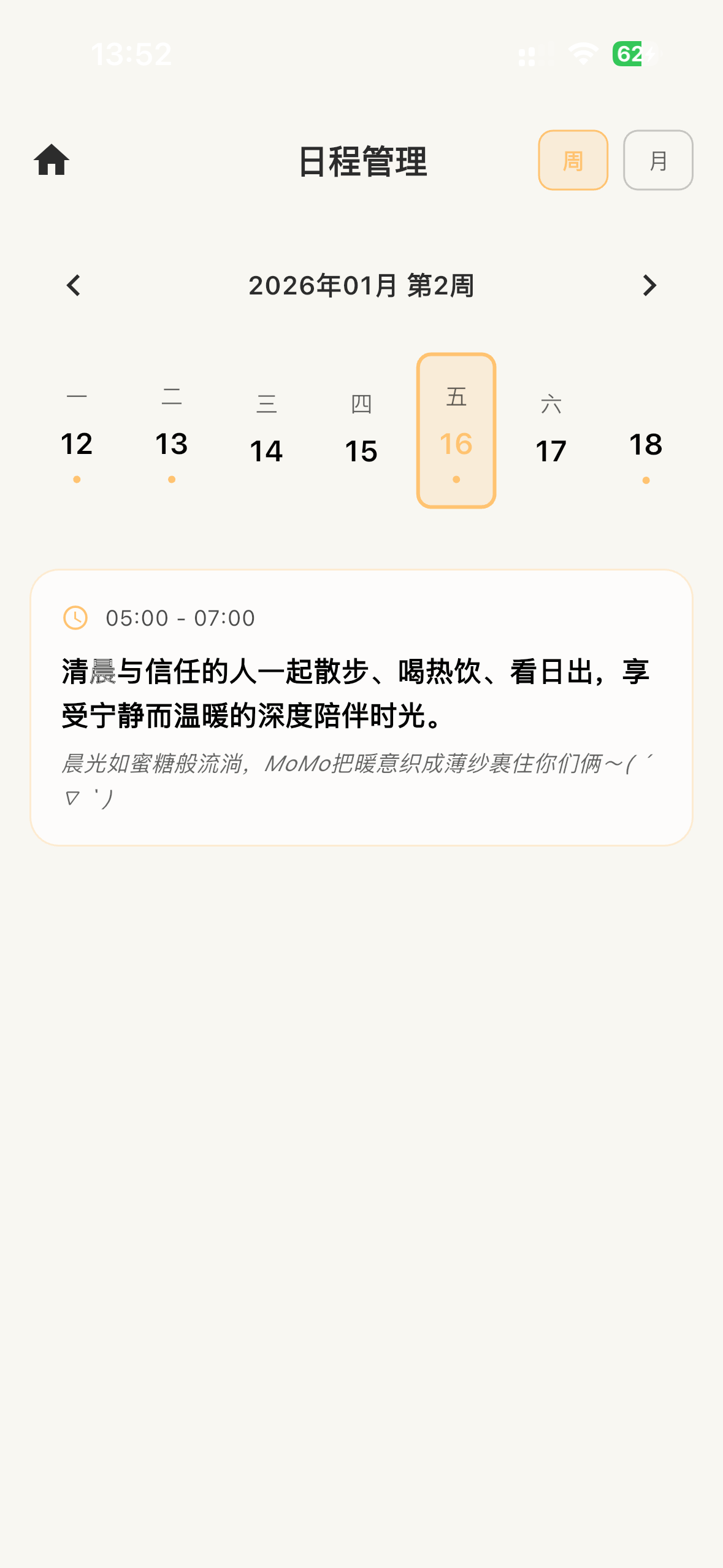Click the home icon
The image size is (723, 1568).
pos(53,161)
